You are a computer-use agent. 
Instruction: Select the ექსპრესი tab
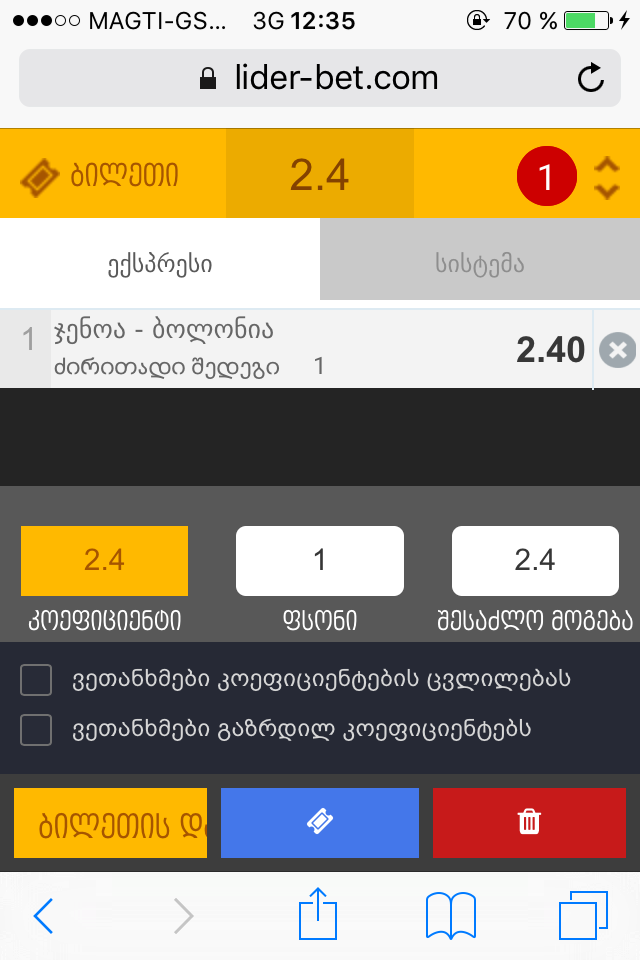(160, 264)
